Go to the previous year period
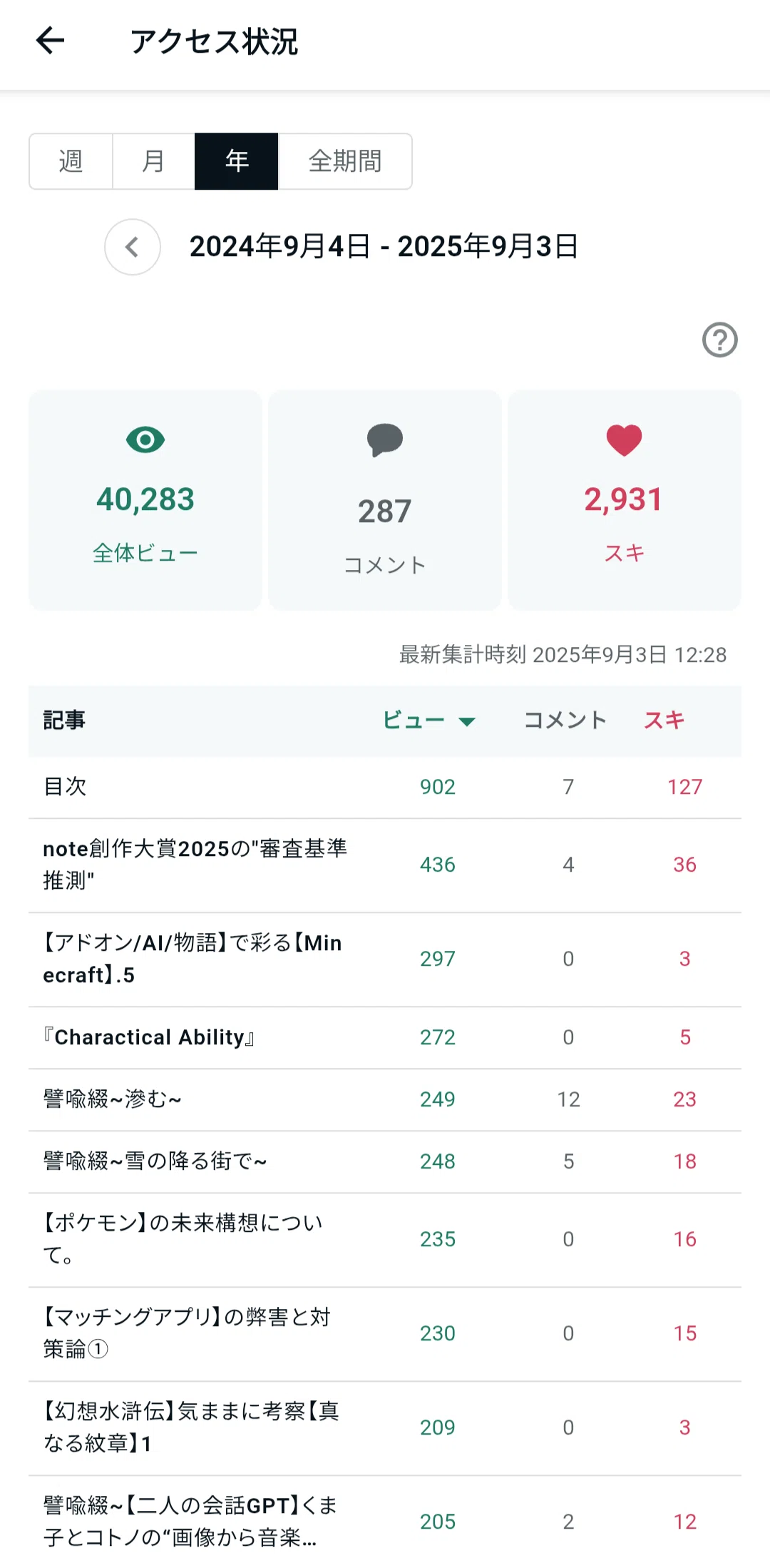 pos(133,247)
